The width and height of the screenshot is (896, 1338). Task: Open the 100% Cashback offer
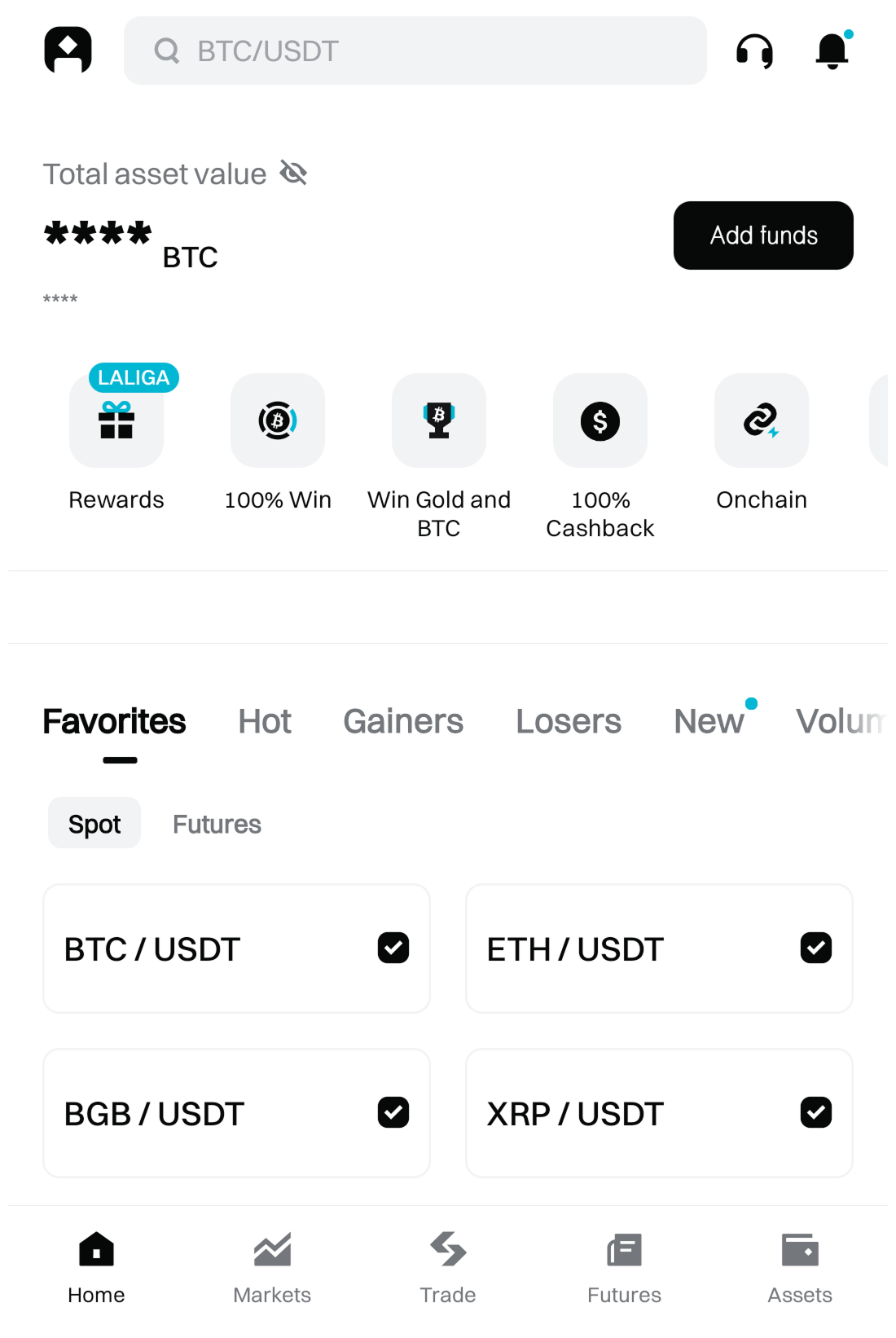pos(600,421)
